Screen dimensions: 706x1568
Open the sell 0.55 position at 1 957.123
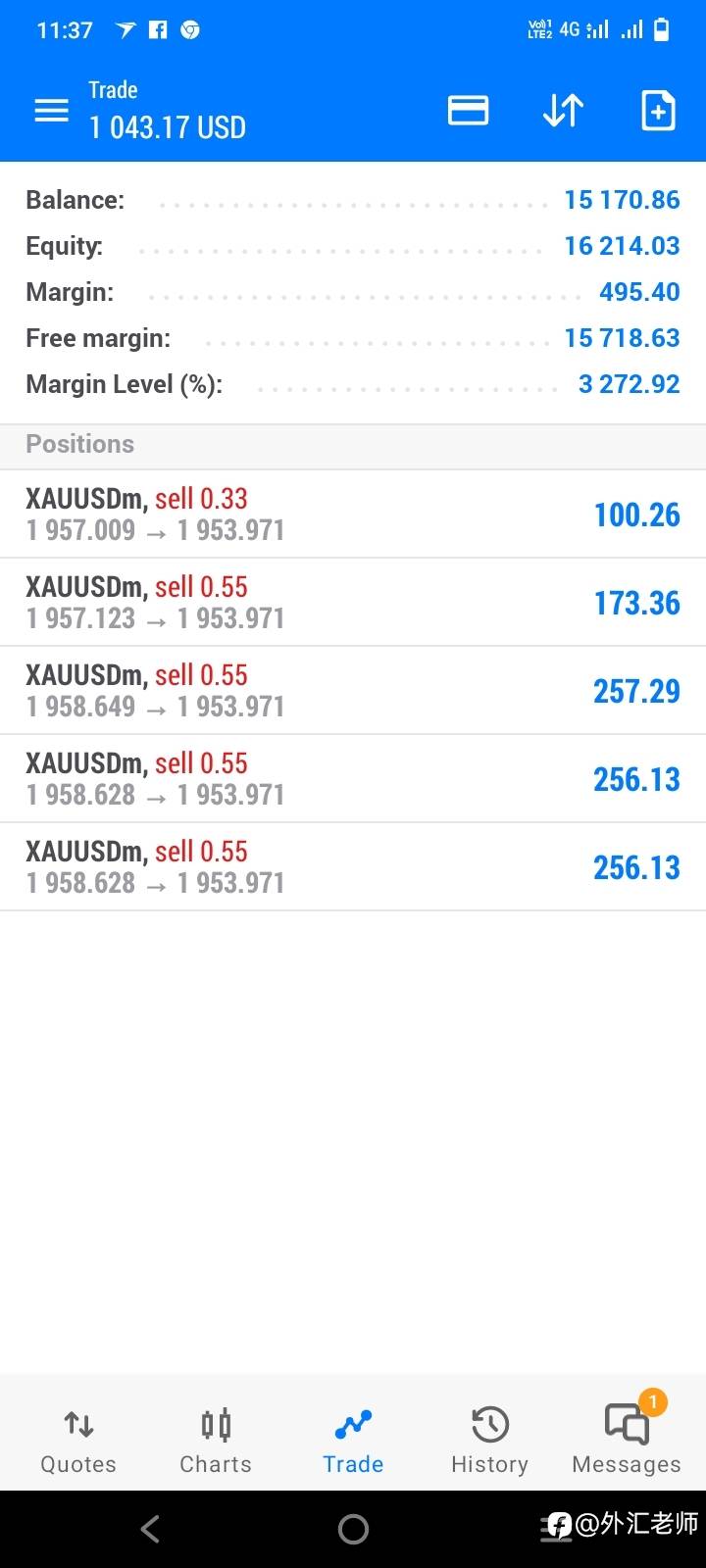[x=353, y=603]
